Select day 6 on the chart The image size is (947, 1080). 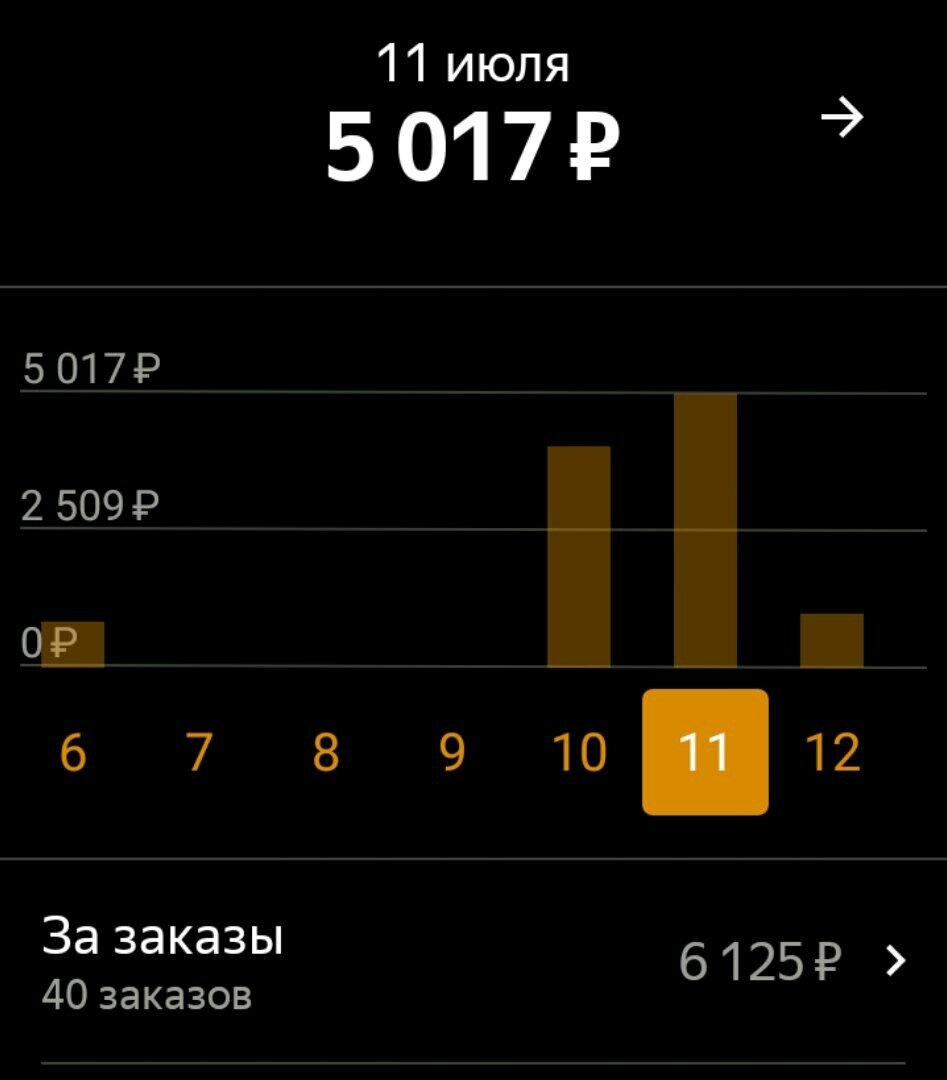click(72, 752)
